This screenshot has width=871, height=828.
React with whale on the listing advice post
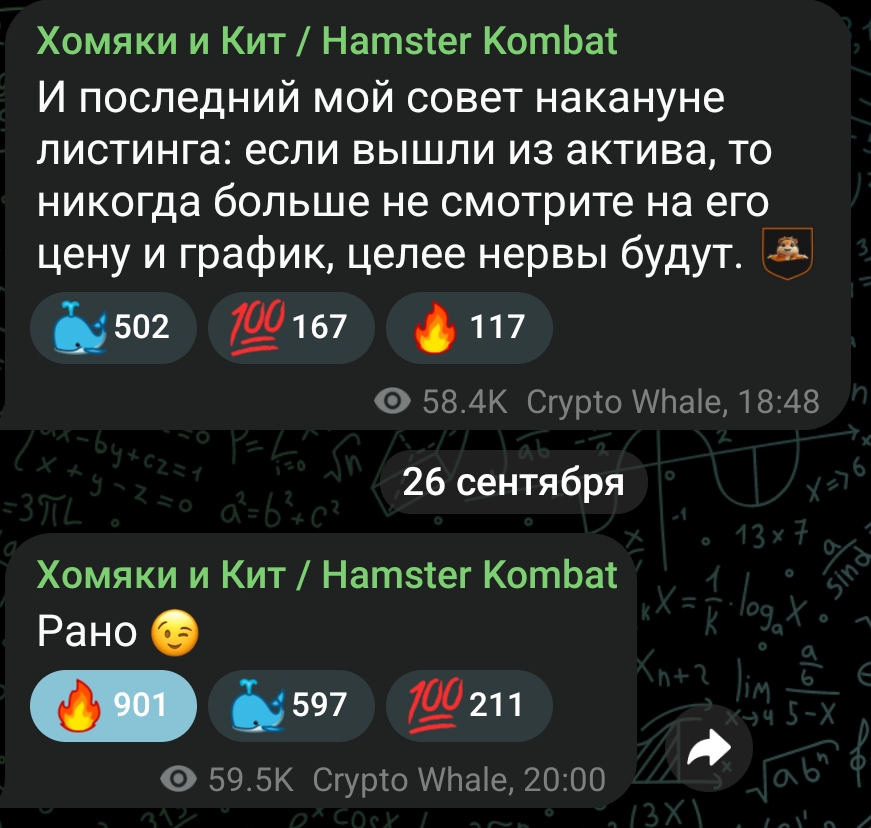(x=113, y=328)
